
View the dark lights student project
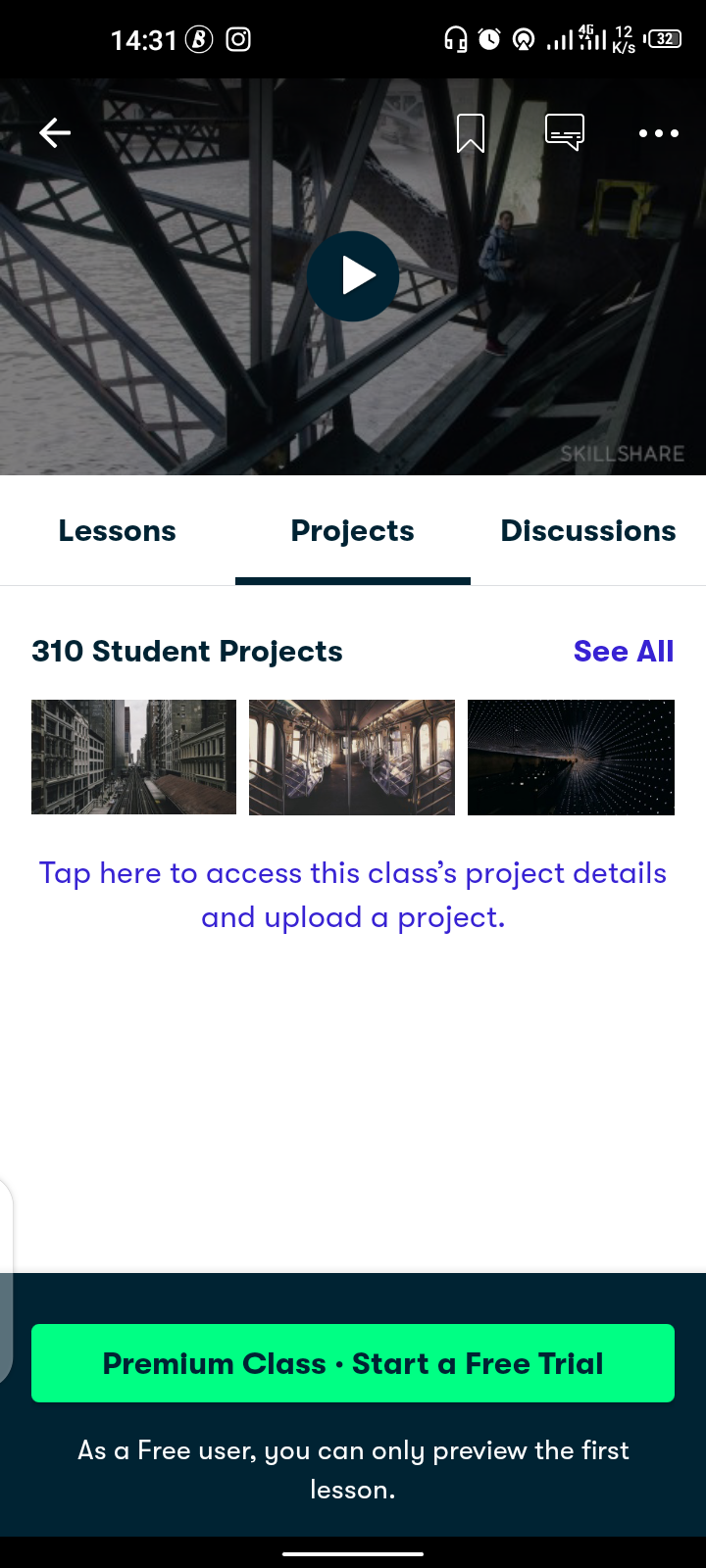tap(571, 757)
